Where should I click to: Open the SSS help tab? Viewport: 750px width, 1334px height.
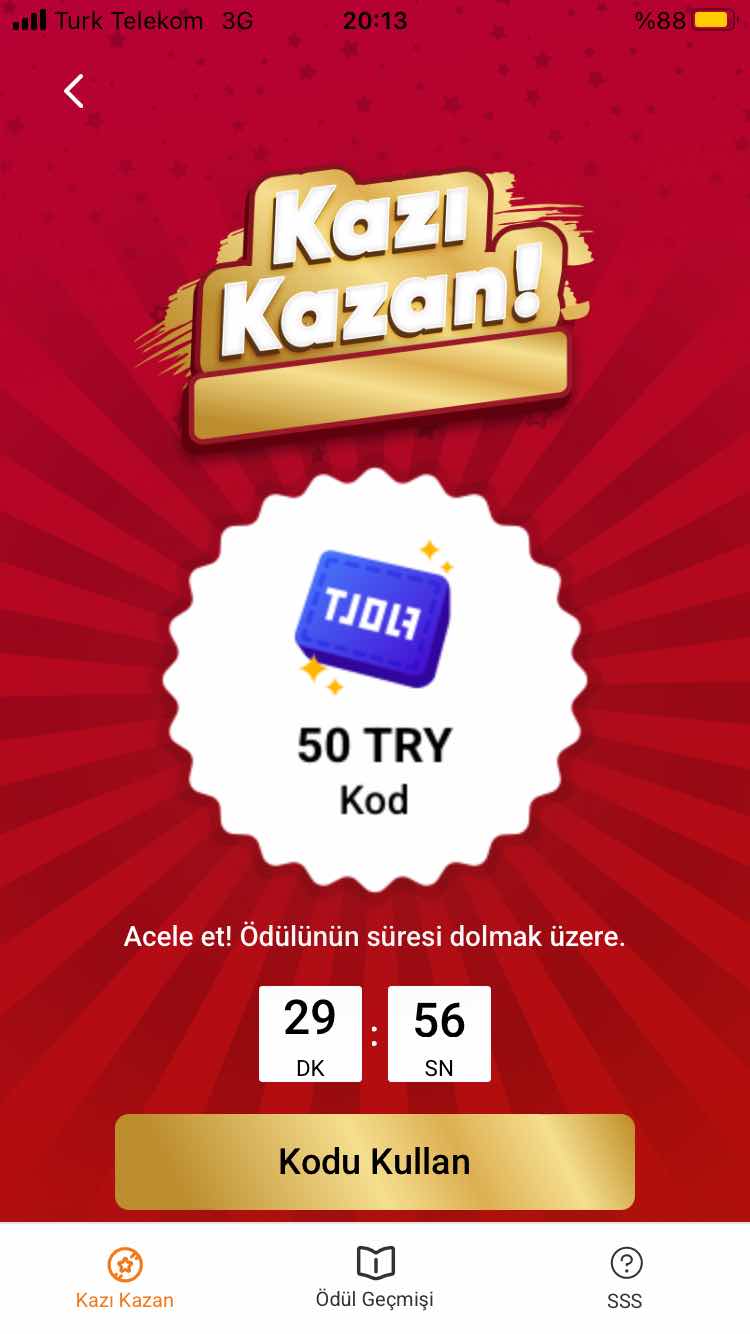tap(625, 1278)
